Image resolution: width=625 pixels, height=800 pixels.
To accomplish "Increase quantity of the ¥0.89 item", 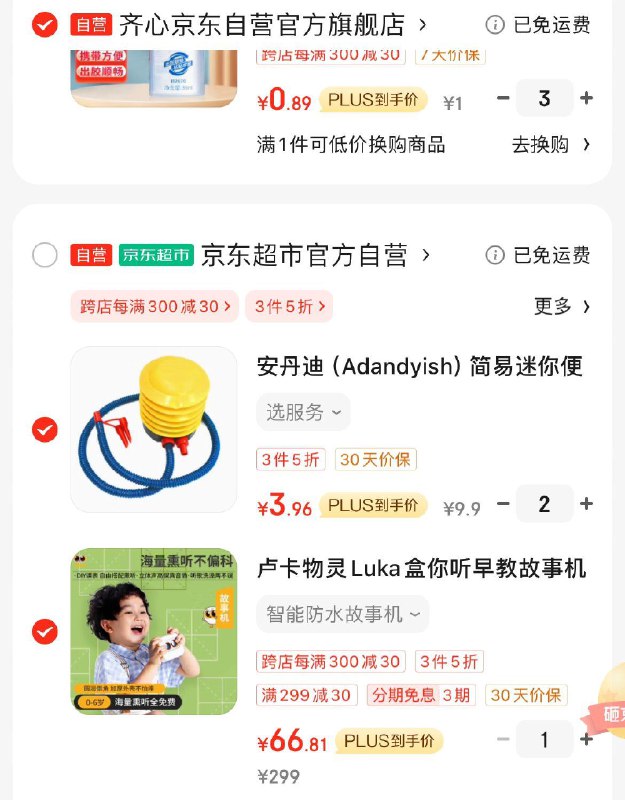I will pyautogui.click(x=587, y=98).
